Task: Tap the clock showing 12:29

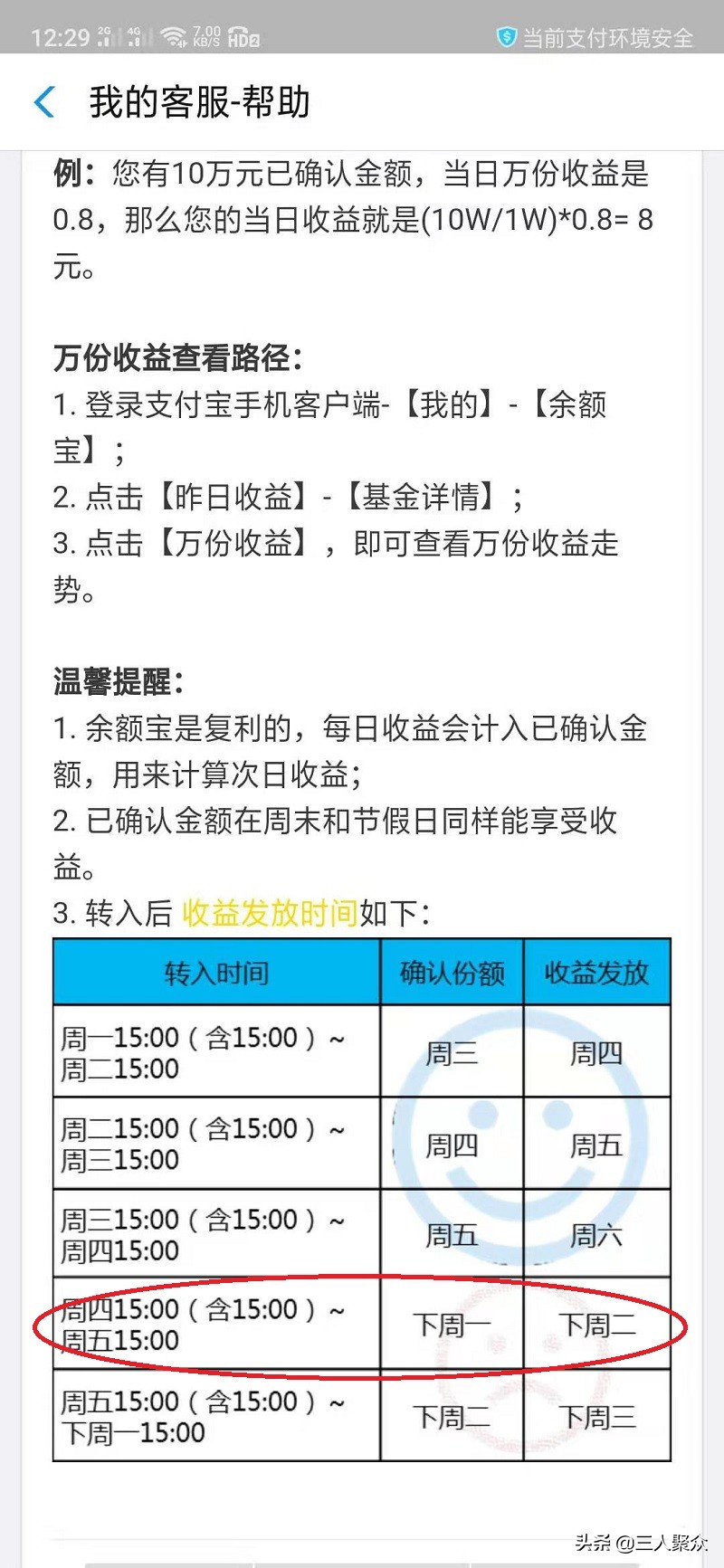Action: pos(58,34)
